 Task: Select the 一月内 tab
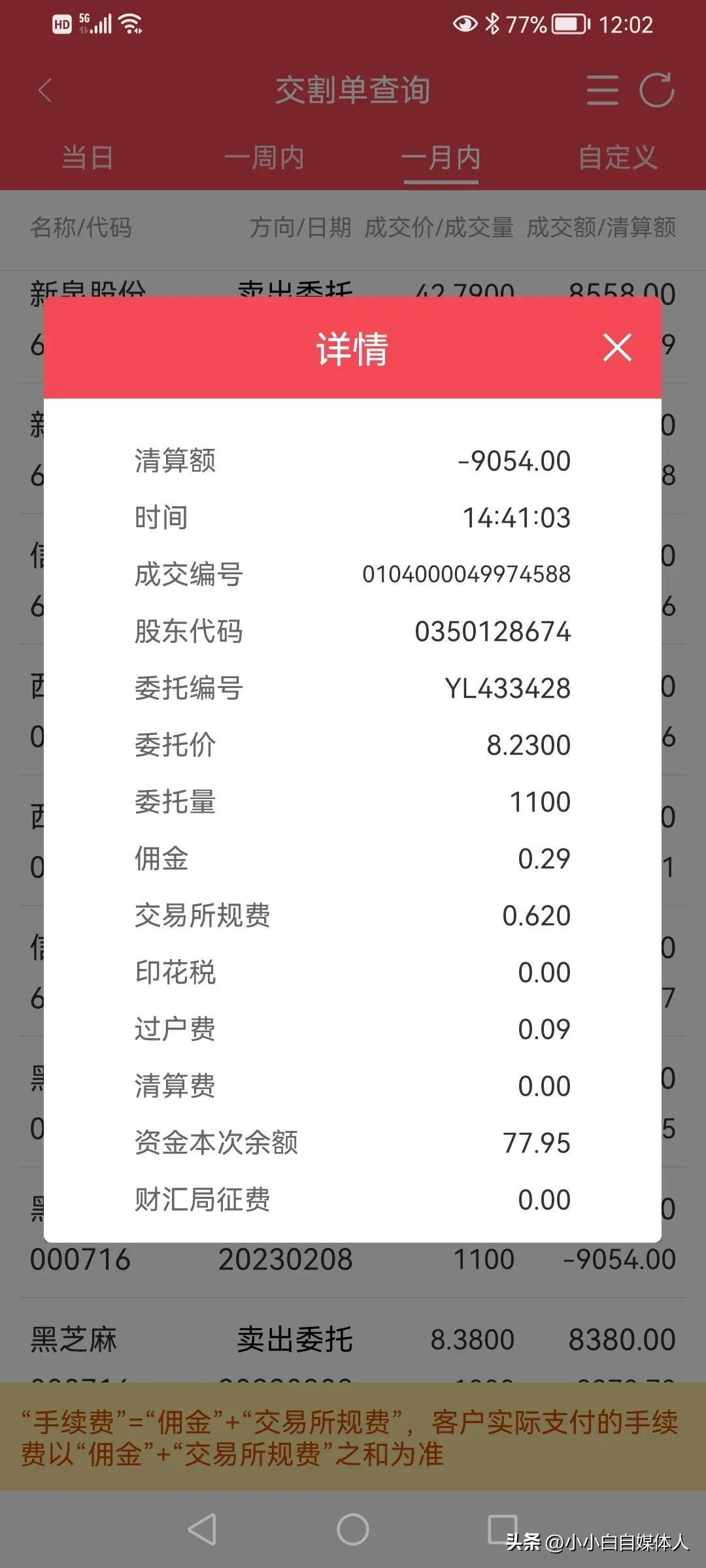click(x=441, y=157)
